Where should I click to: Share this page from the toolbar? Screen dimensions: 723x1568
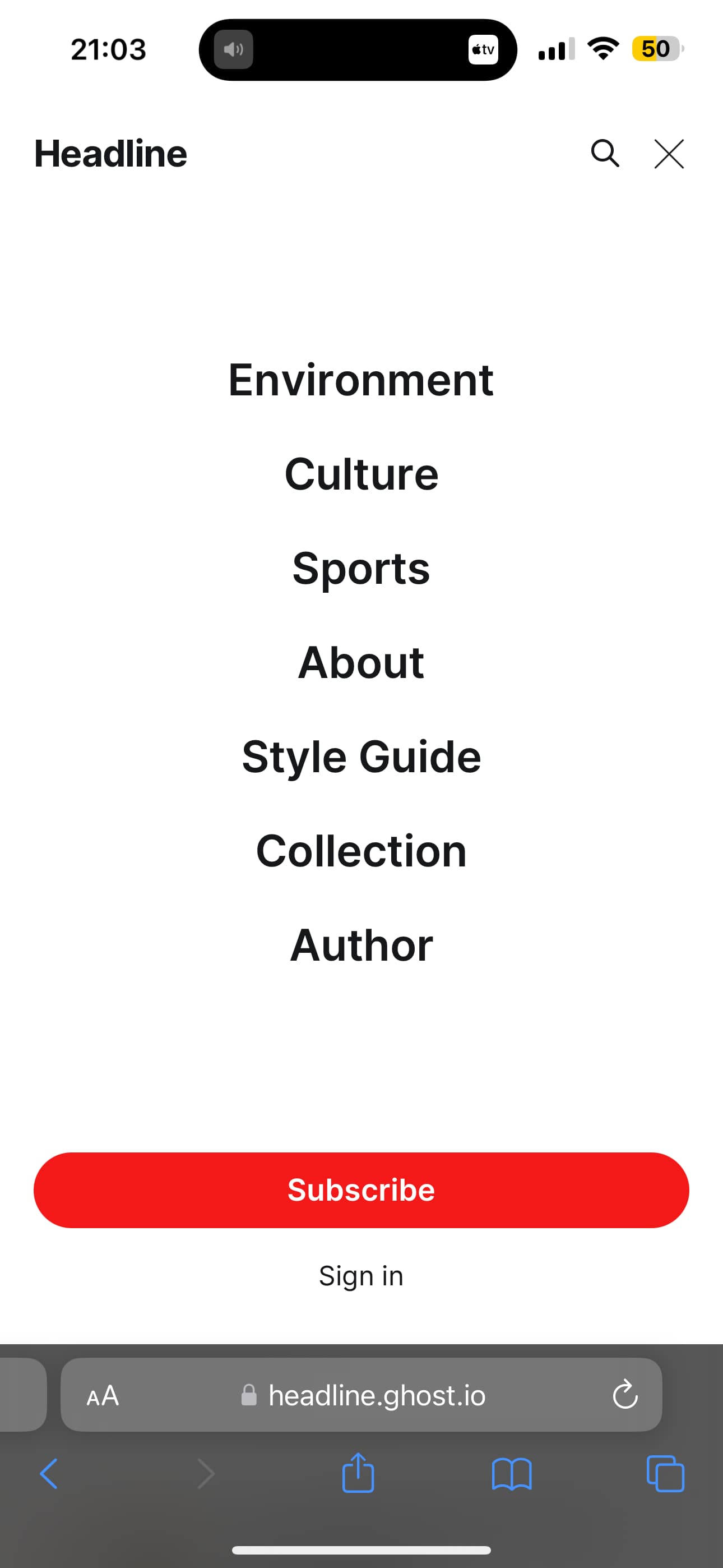click(x=358, y=1473)
